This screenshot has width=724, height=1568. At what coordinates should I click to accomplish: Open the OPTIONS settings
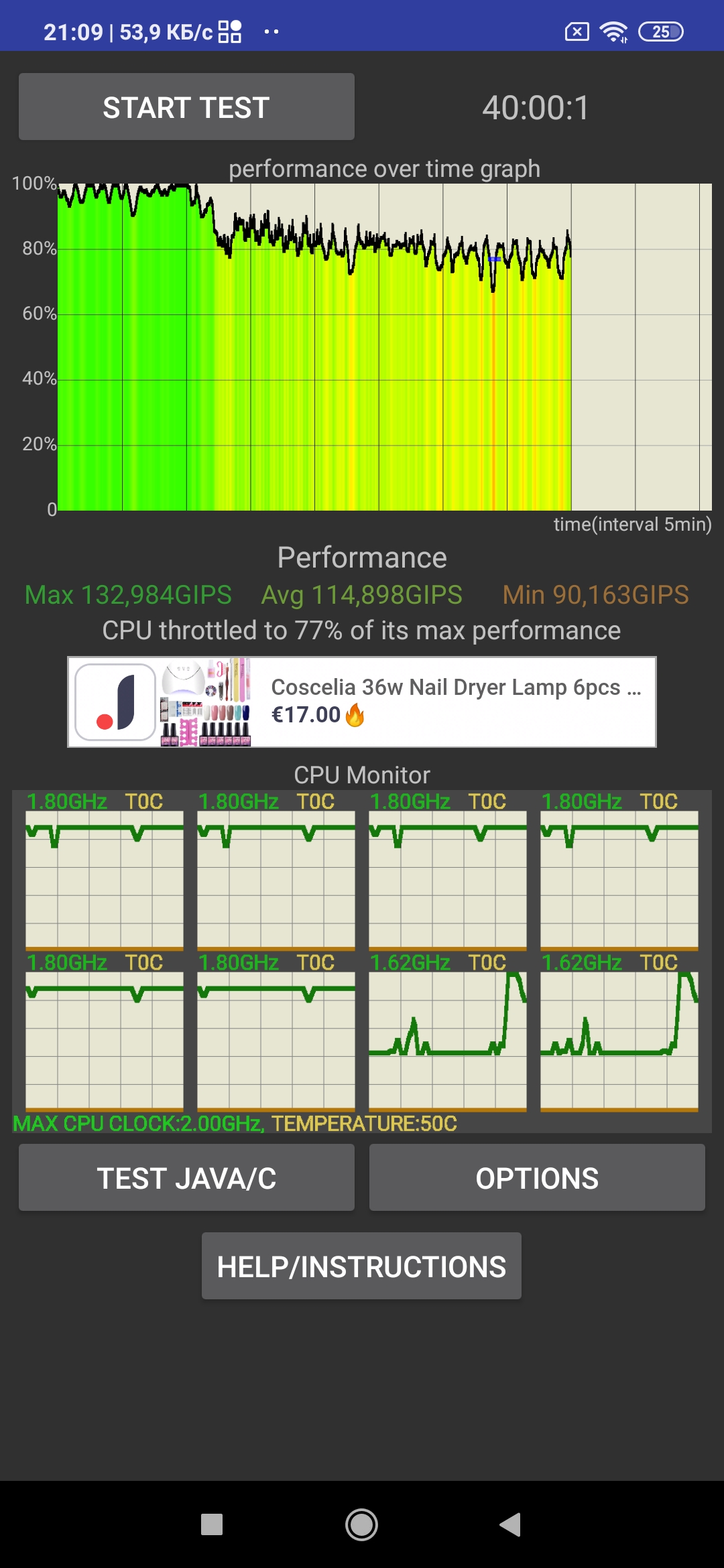point(537,1178)
